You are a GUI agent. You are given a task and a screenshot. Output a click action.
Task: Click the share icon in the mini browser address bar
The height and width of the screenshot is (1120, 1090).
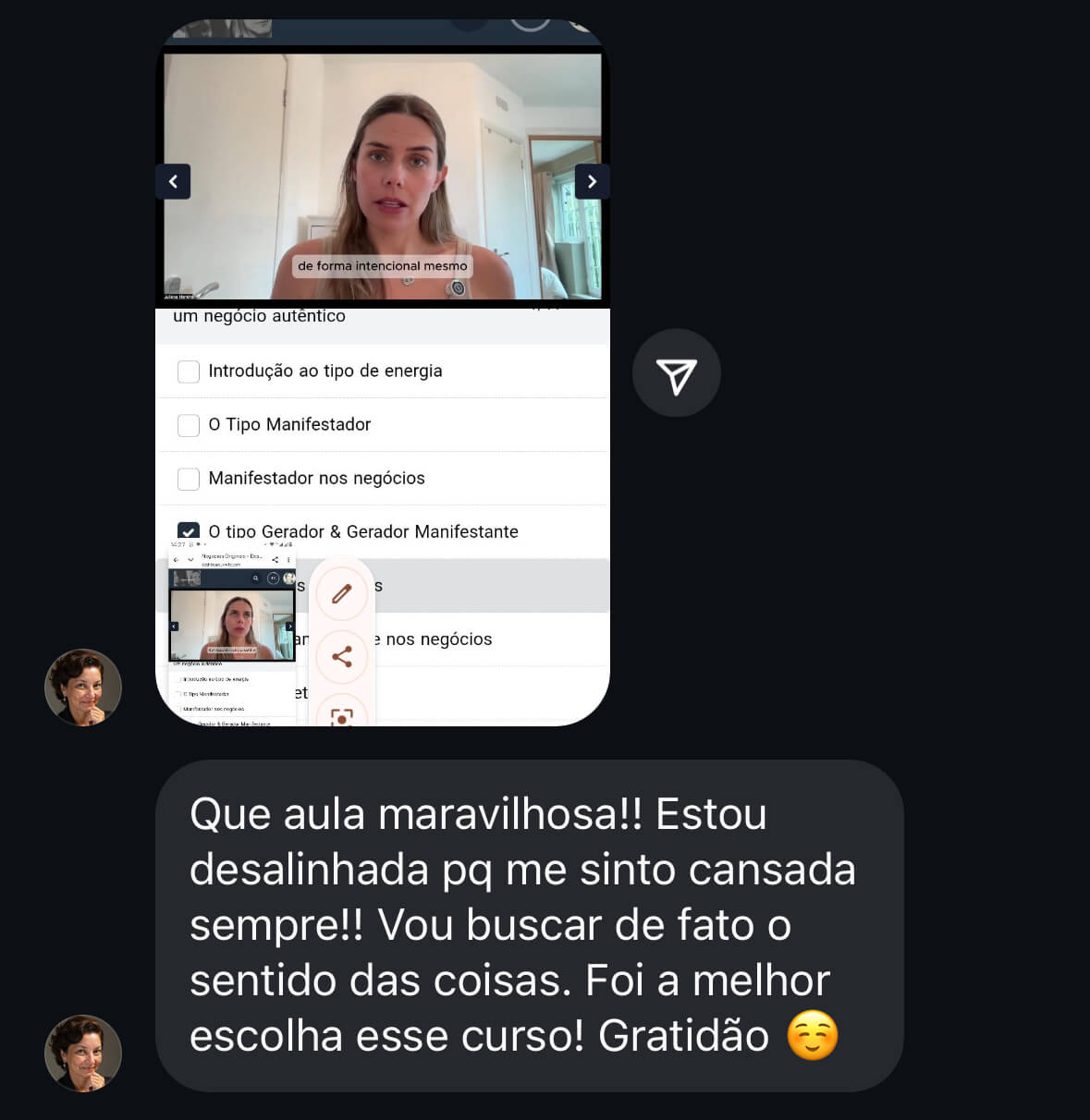pyautogui.click(x=276, y=559)
